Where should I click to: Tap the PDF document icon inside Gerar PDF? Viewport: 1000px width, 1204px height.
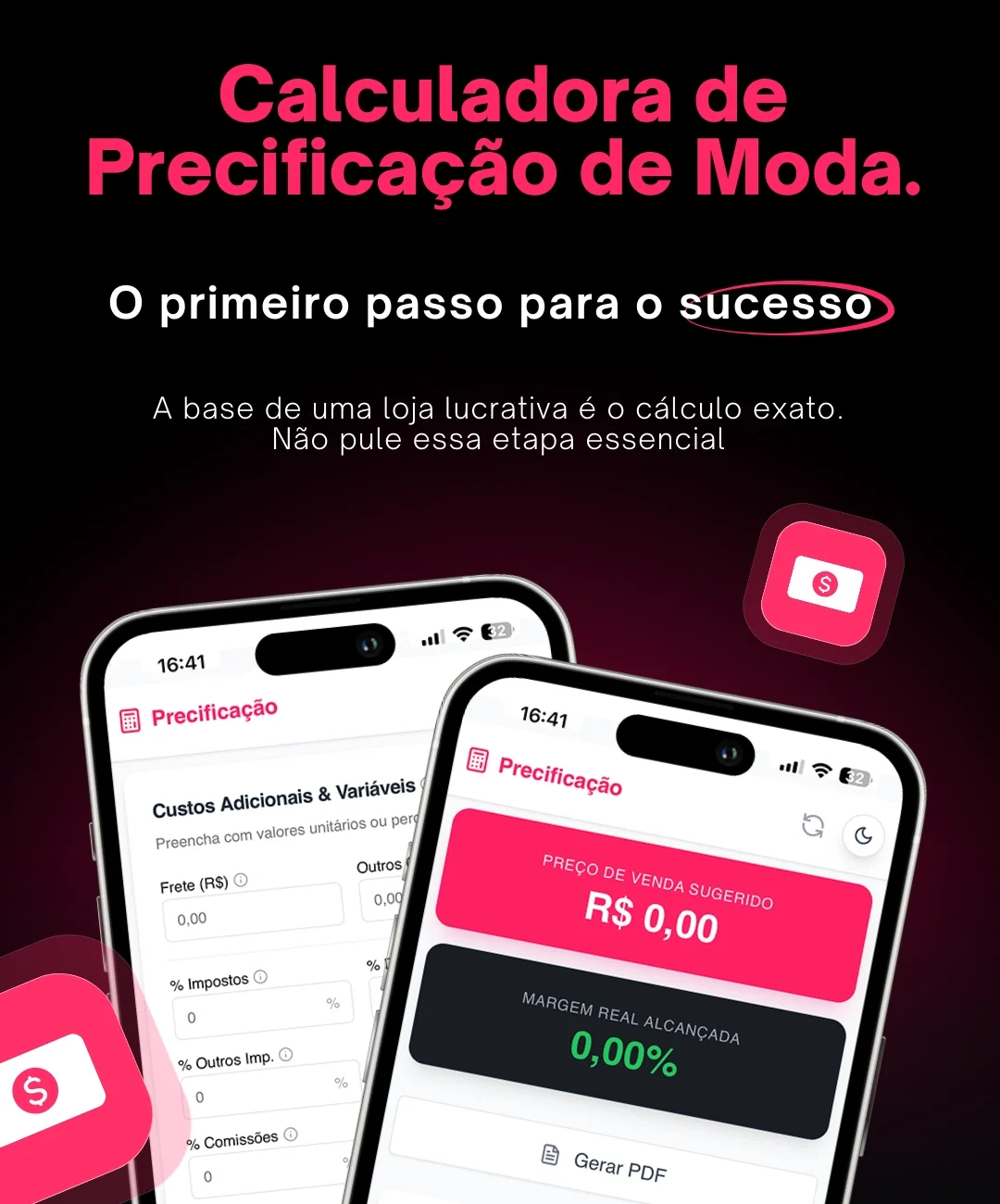point(549,1152)
